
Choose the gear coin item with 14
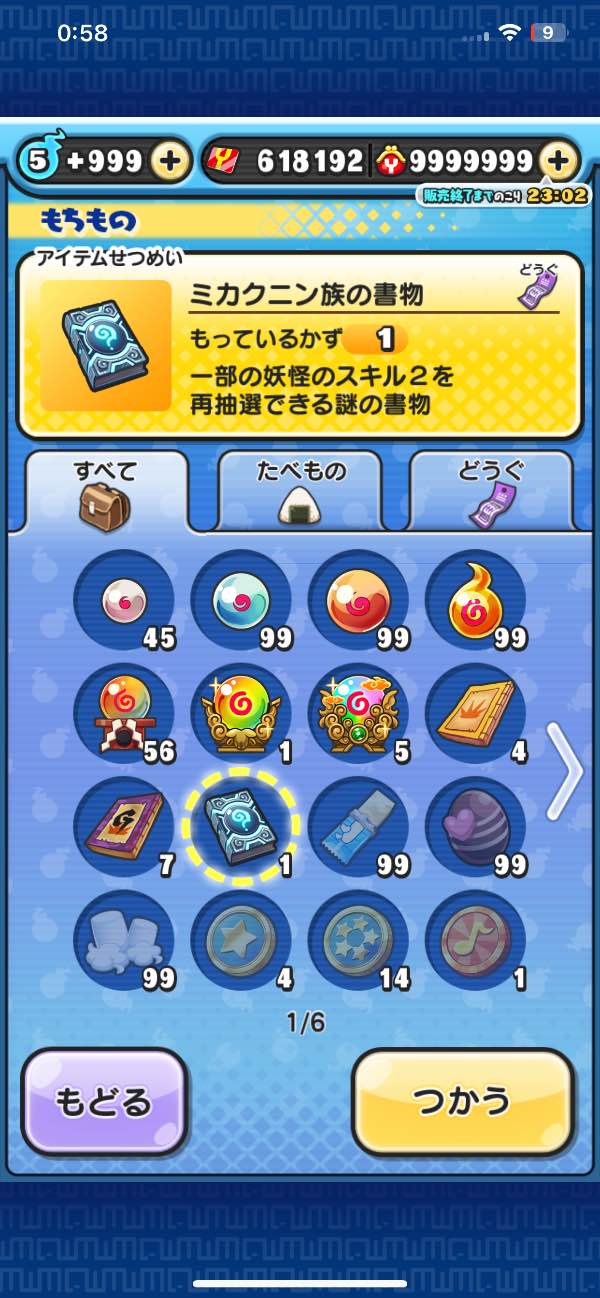[x=358, y=940]
